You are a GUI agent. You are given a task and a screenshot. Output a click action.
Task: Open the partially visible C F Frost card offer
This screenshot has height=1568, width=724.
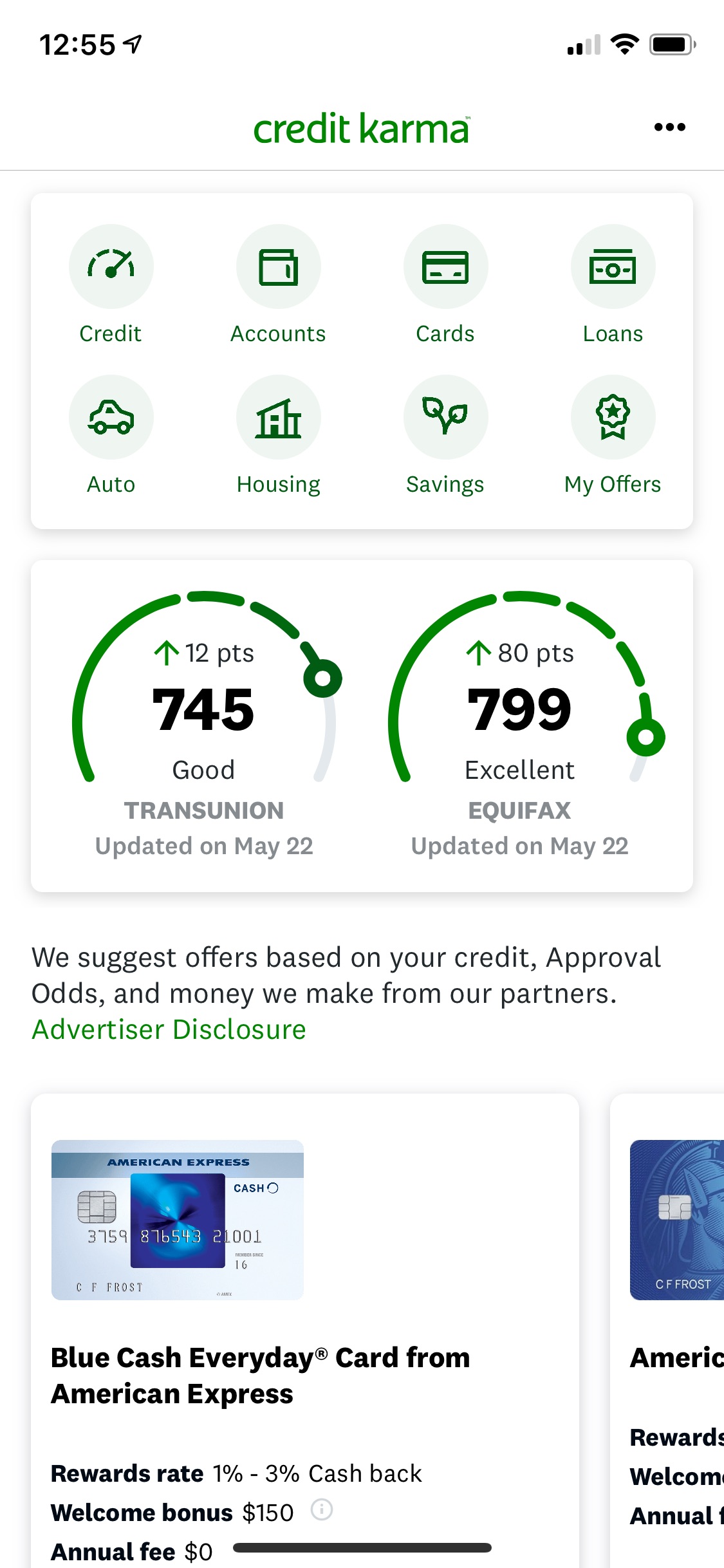click(x=676, y=1220)
